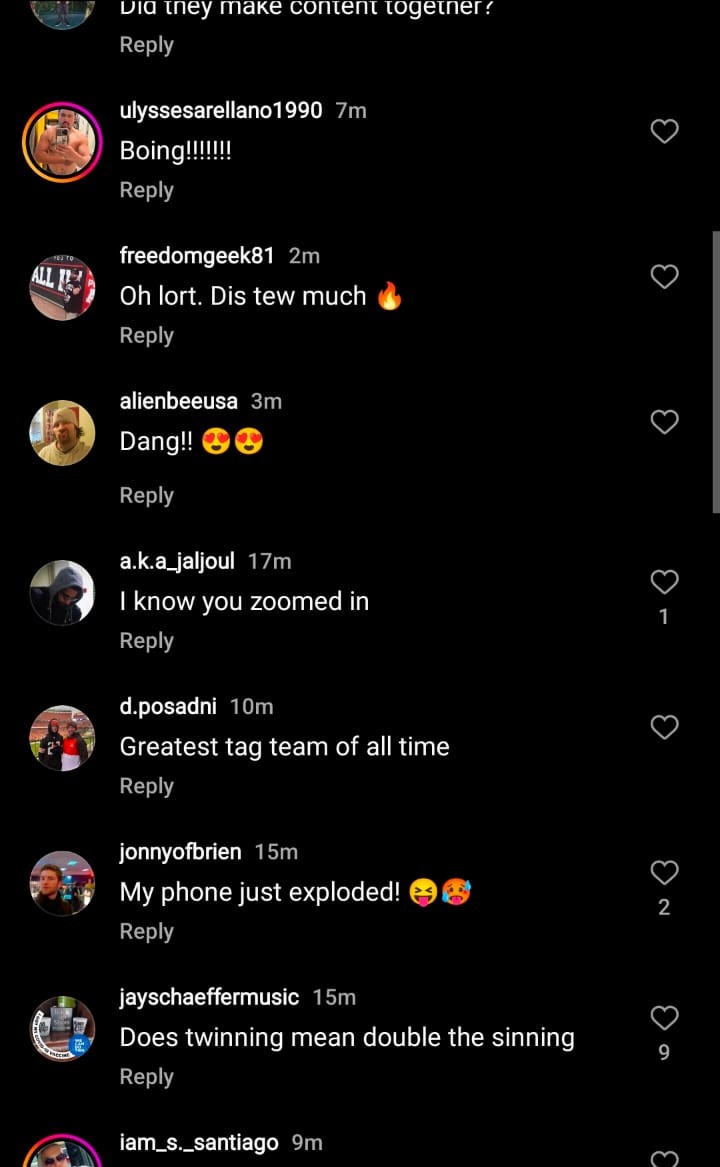Reply to ulyssesarellano1990's "Boing!!!!!!!" comment
Screen dimensions: 720x1167
(x=146, y=190)
